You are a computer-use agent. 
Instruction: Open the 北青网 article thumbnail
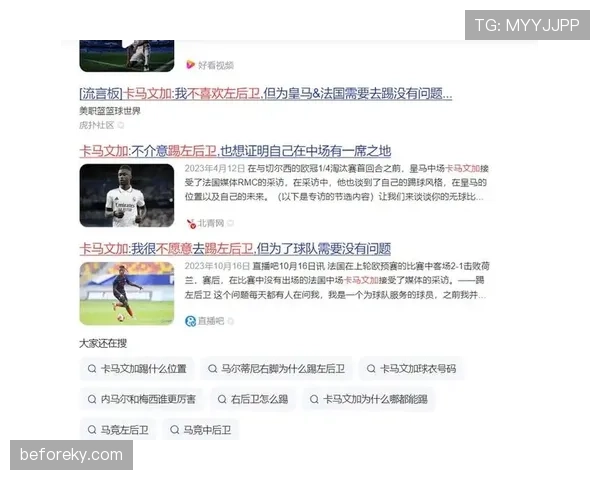pos(126,195)
